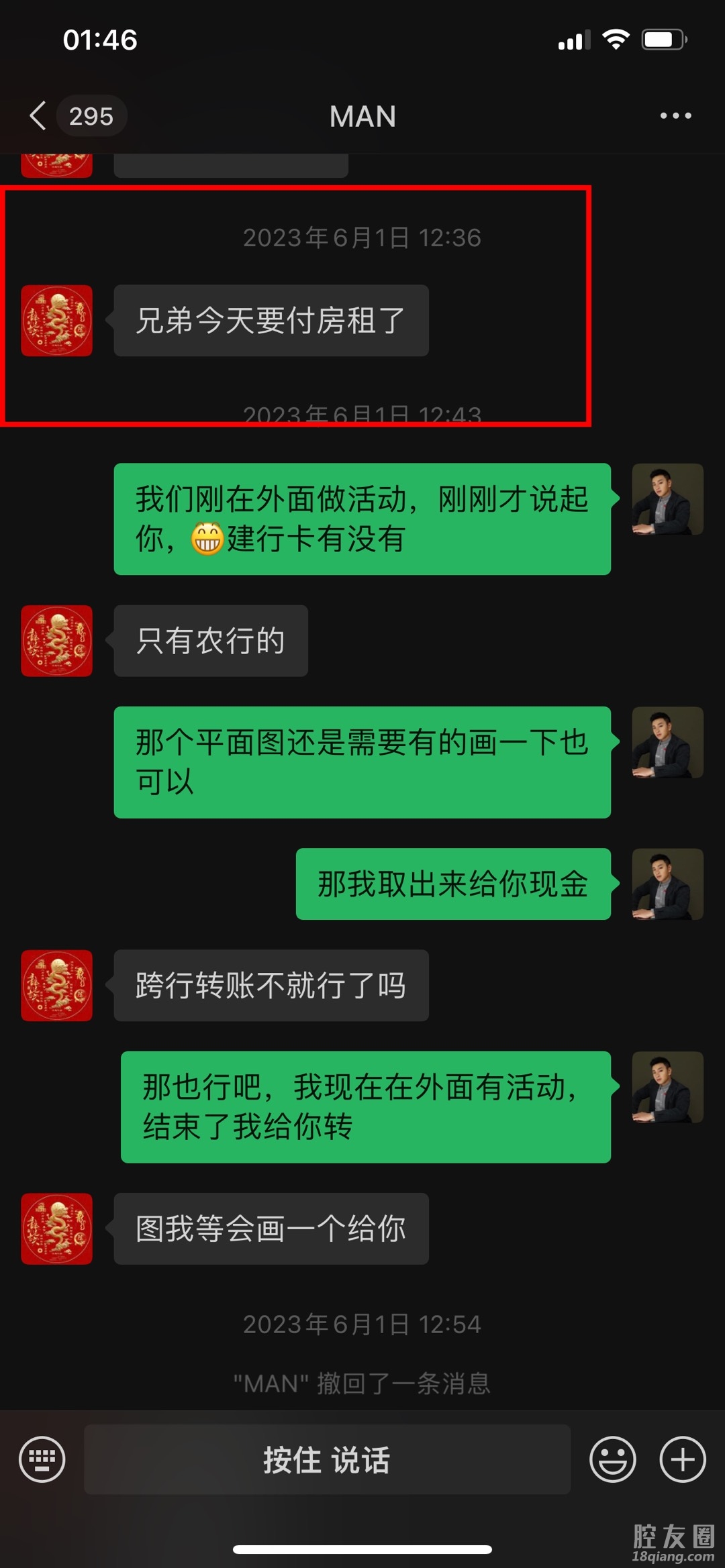The image size is (725, 1568).
Task: Open the emoji sticker panel
Action: point(612,1459)
